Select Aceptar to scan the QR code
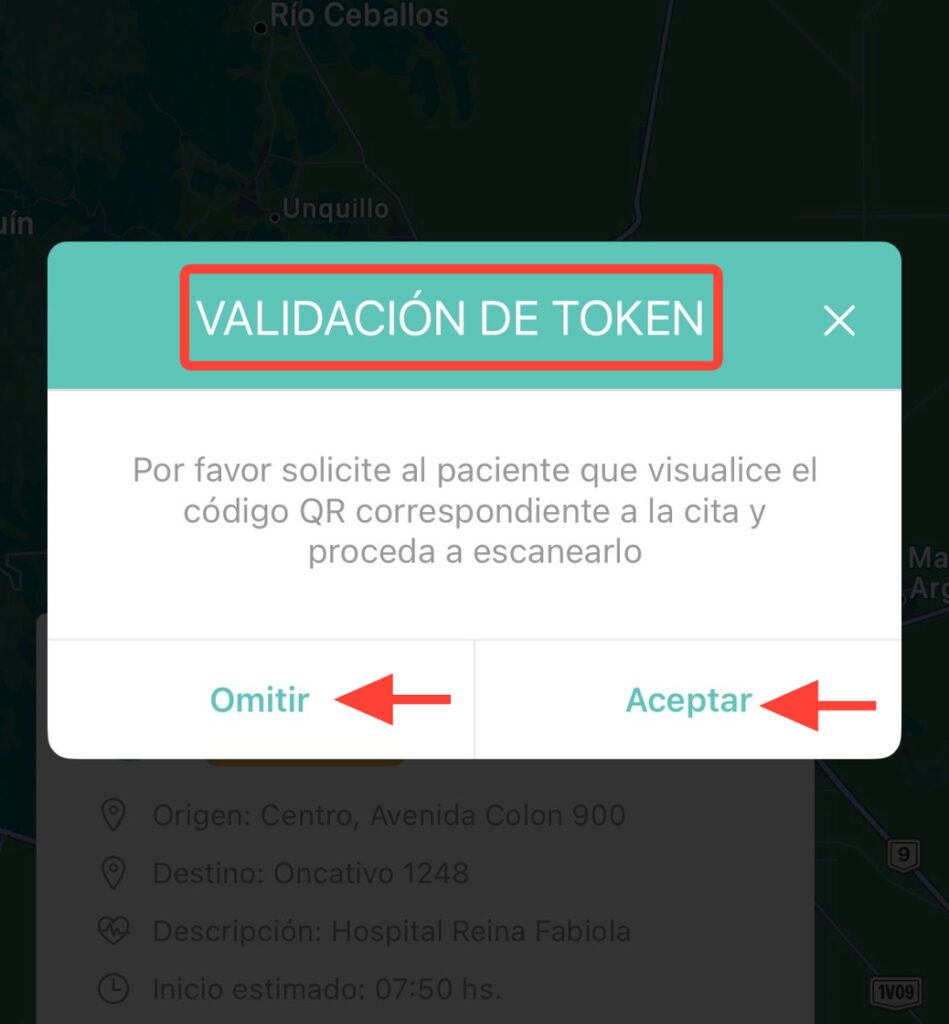The width and height of the screenshot is (949, 1024). (x=688, y=700)
